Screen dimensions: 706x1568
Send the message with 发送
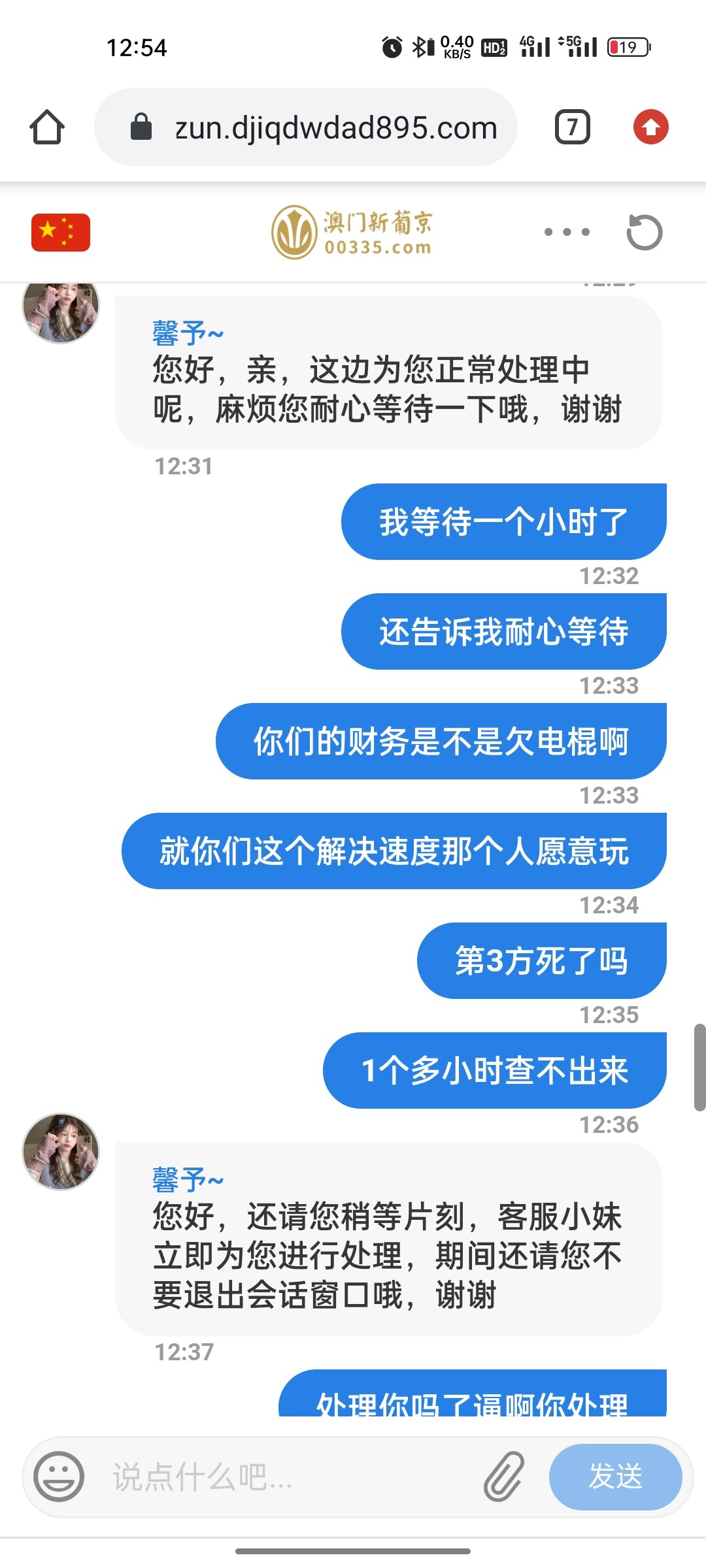(x=615, y=1477)
